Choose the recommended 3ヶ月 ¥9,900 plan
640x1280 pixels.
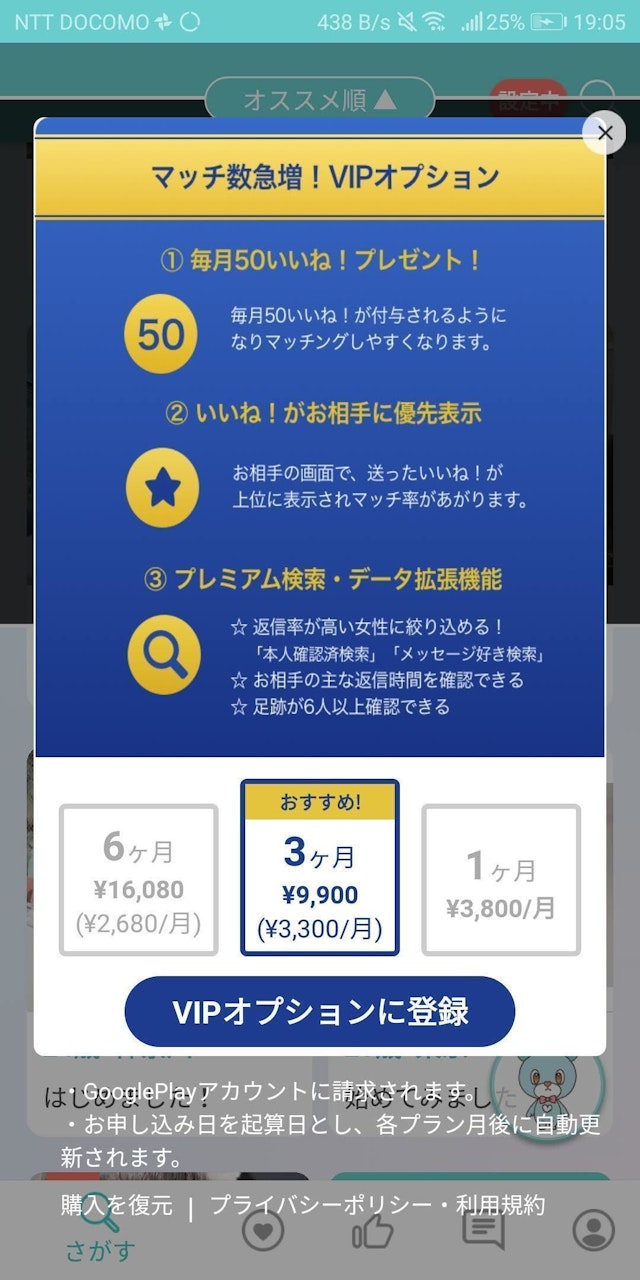320,868
